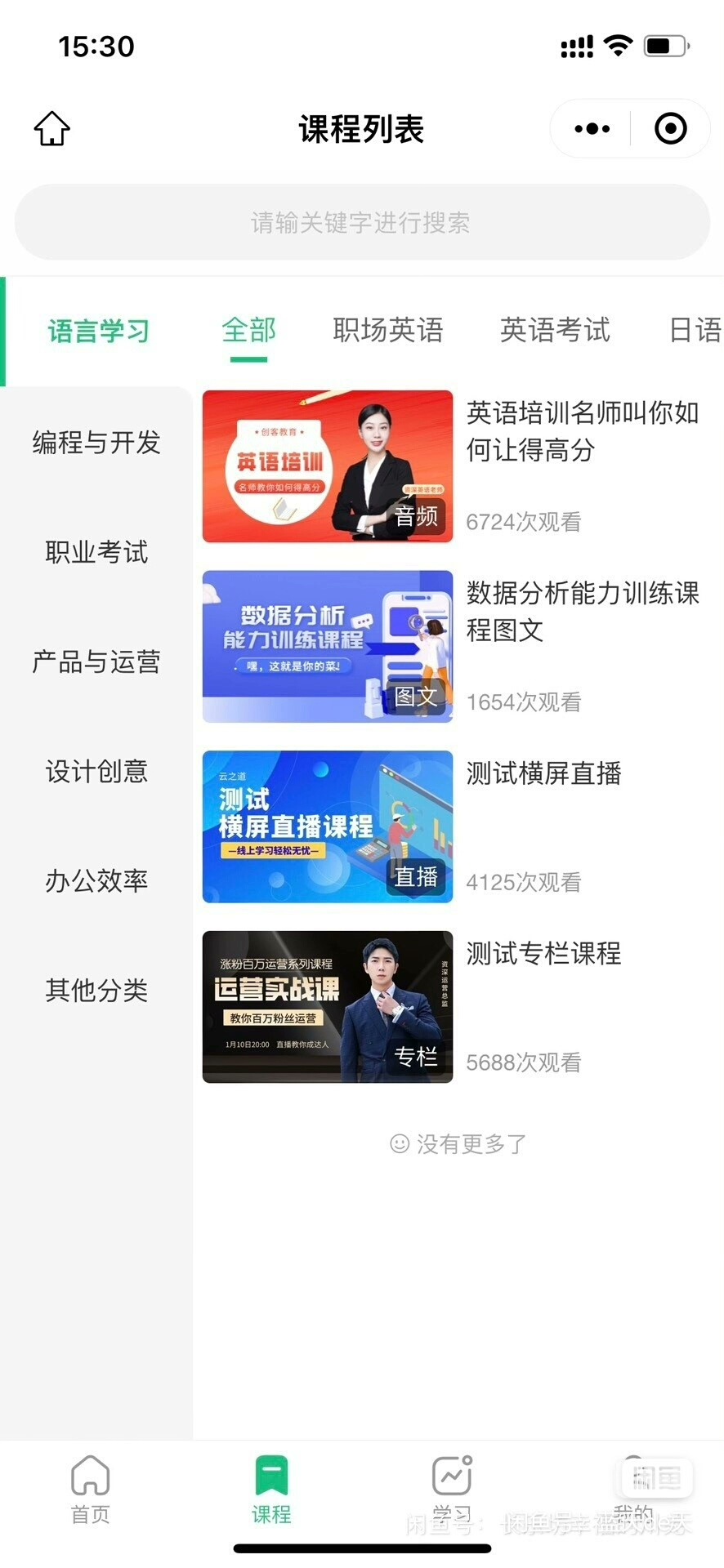Select 其他分类 in the sidebar

coord(96,989)
